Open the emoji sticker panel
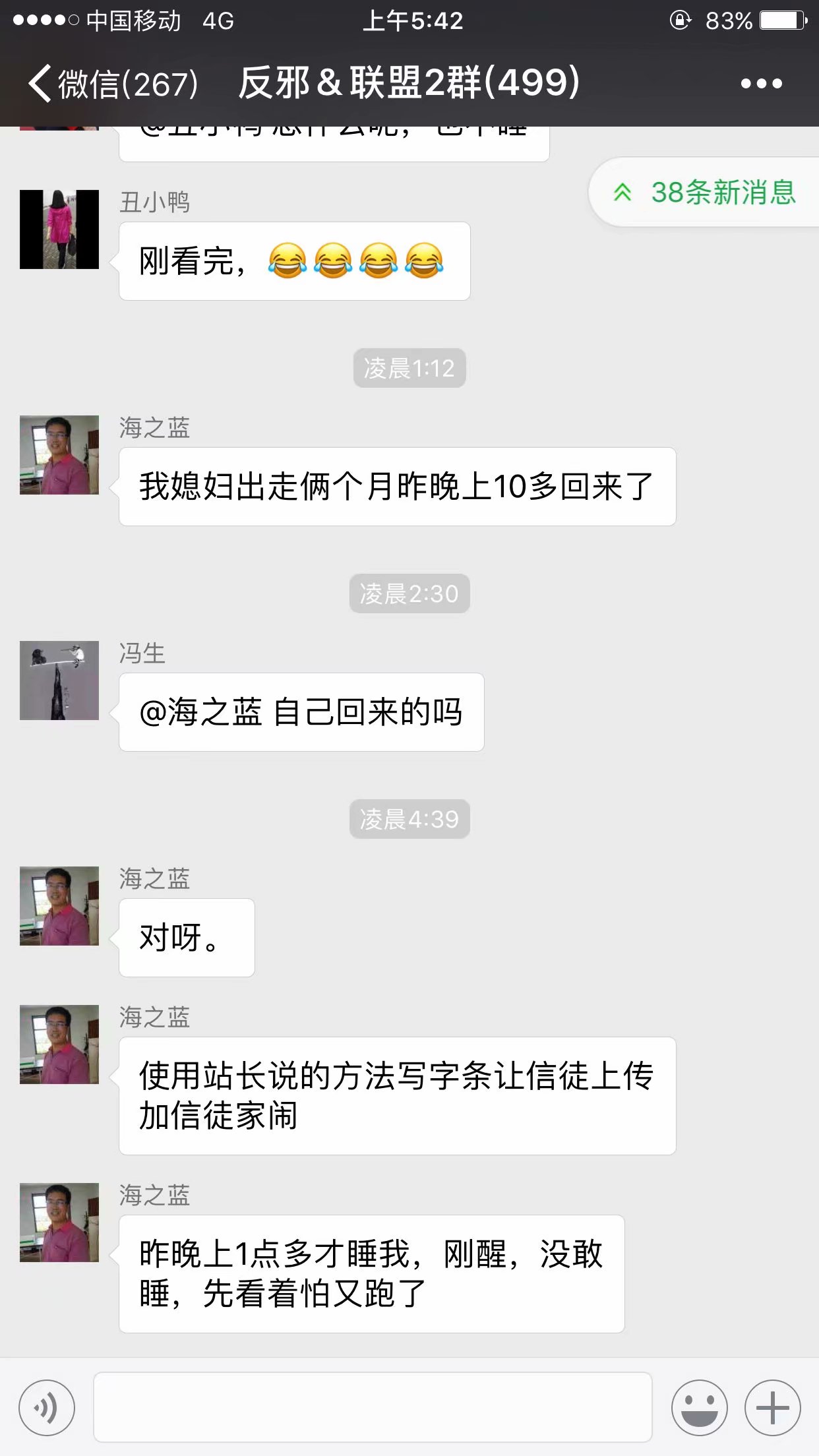The height and width of the screenshot is (1456, 819). 699,1408
